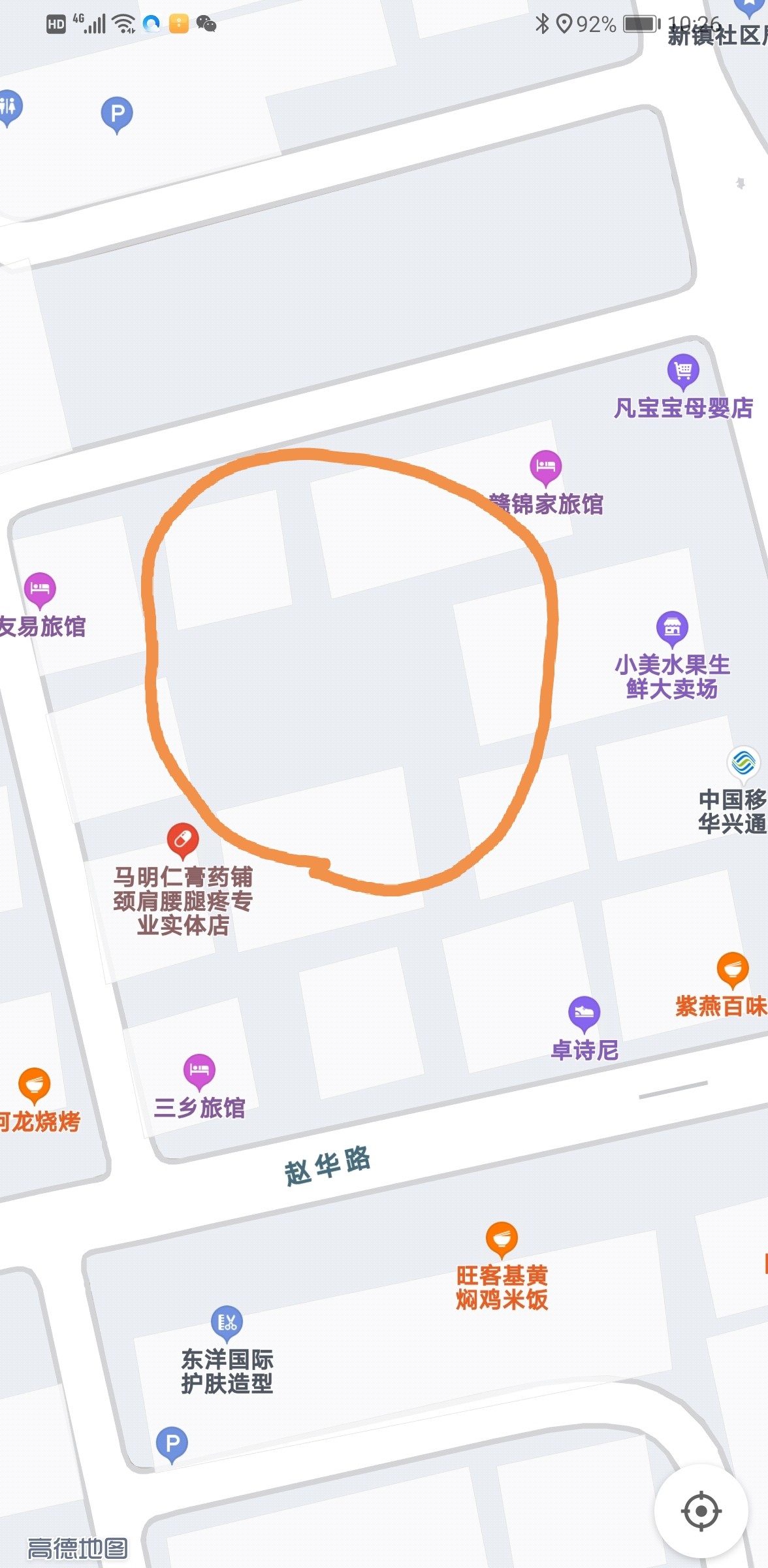Open the 凡宝宝母婴店 shop marker

[683, 370]
